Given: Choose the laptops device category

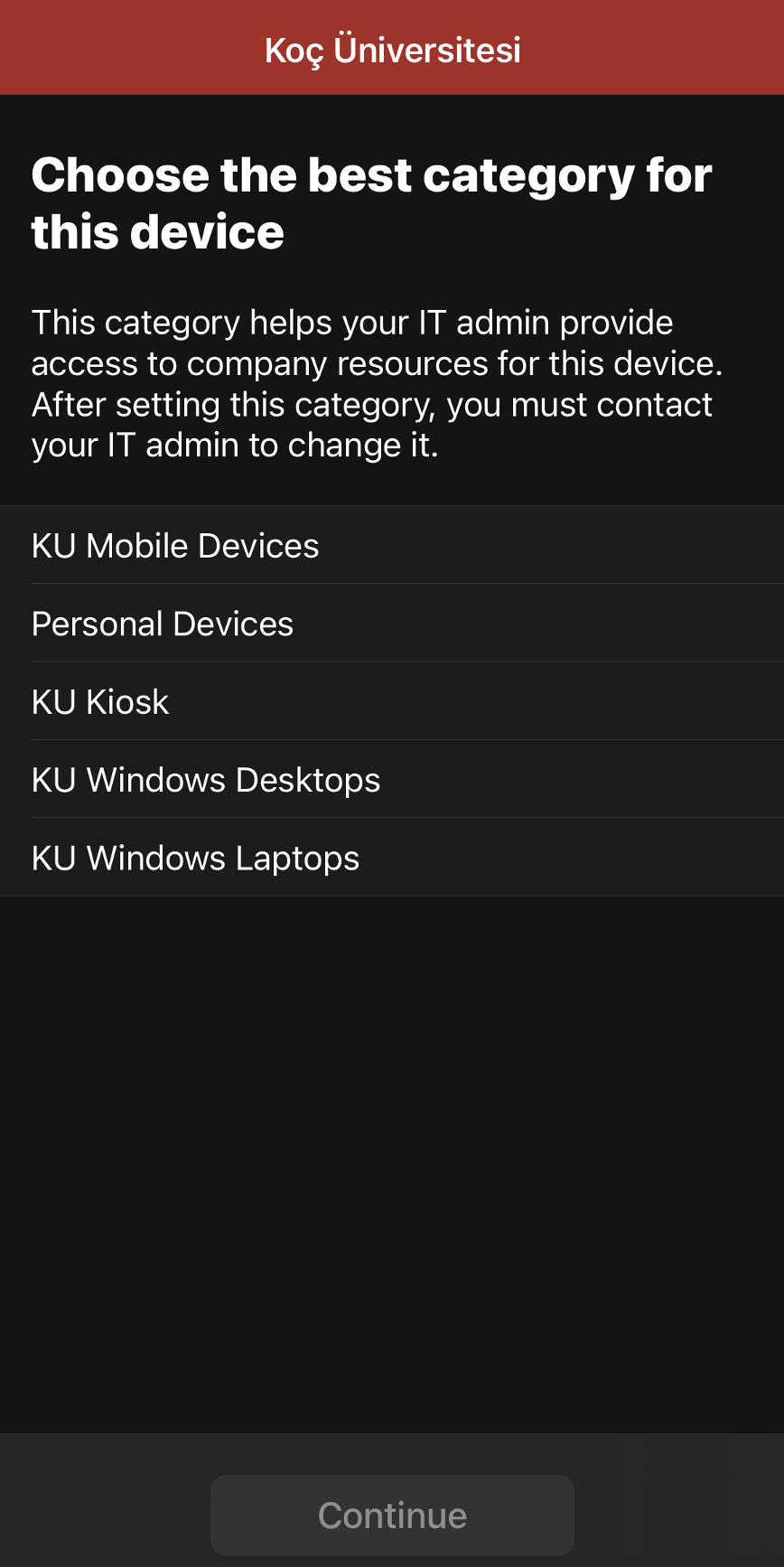Looking at the screenshot, I should point(195,857).
